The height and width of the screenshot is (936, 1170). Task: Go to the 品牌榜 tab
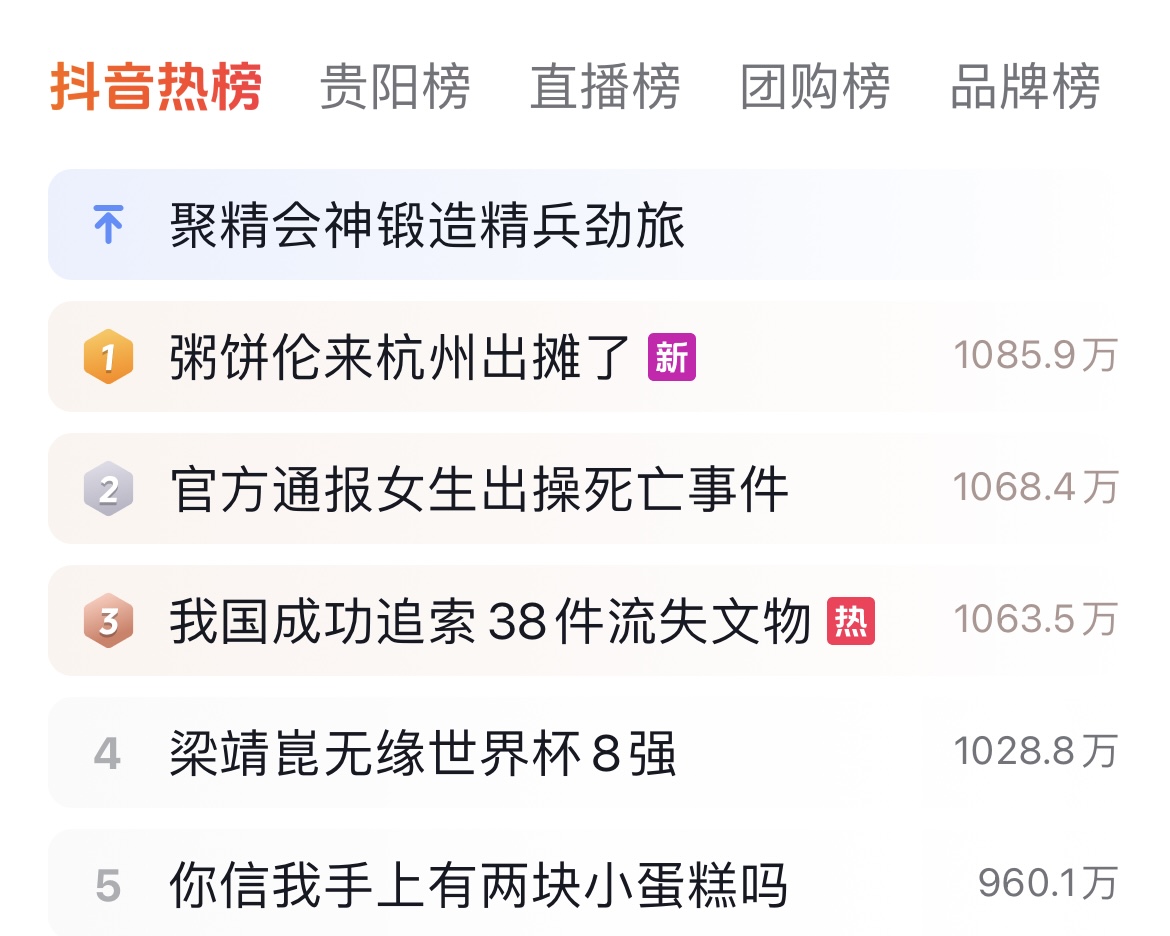tap(1025, 87)
